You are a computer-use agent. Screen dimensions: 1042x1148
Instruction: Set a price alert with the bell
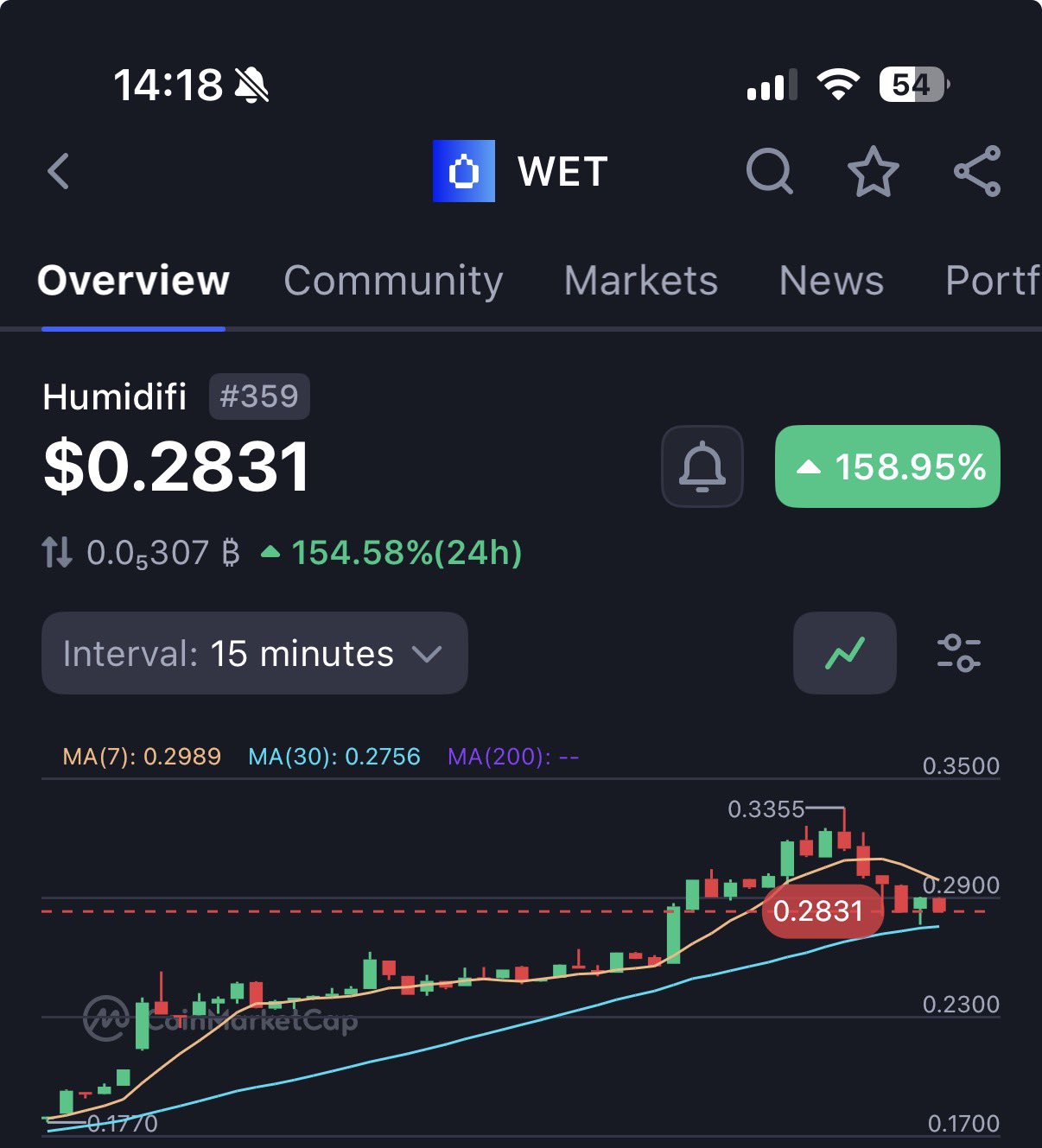coord(702,466)
